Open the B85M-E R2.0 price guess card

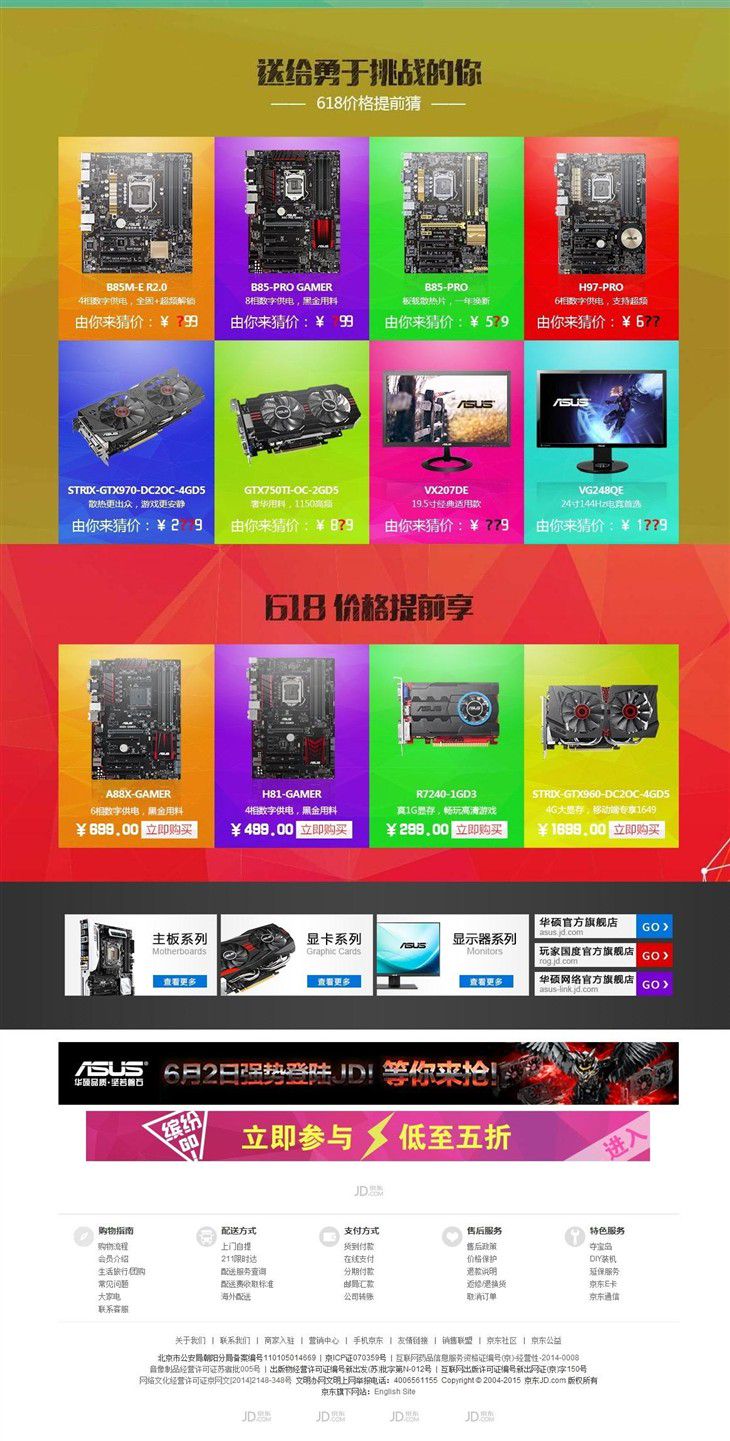(136, 238)
